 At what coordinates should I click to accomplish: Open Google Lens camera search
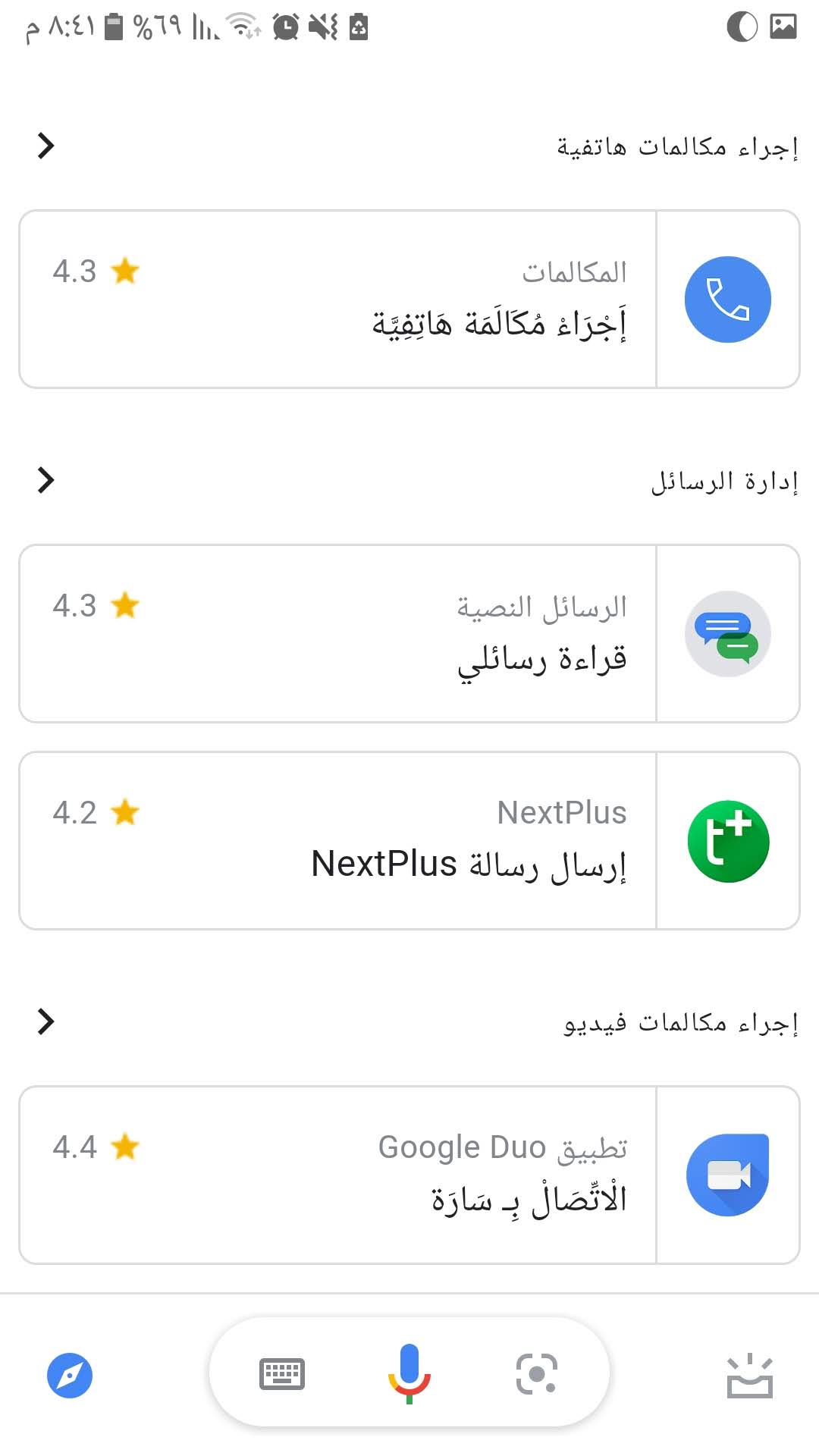click(x=536, y=1373)
